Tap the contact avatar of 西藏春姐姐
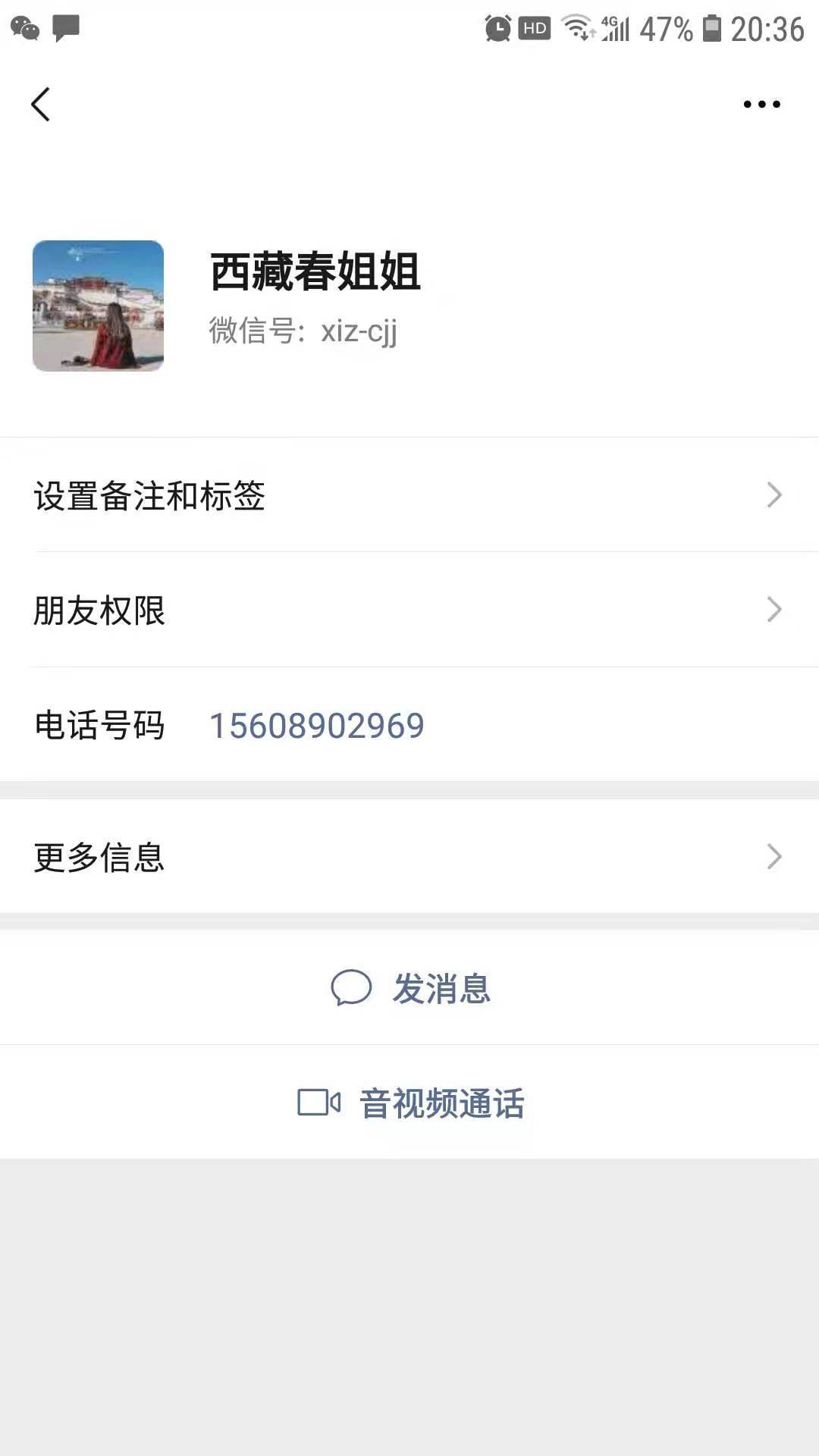 (97, 305)
